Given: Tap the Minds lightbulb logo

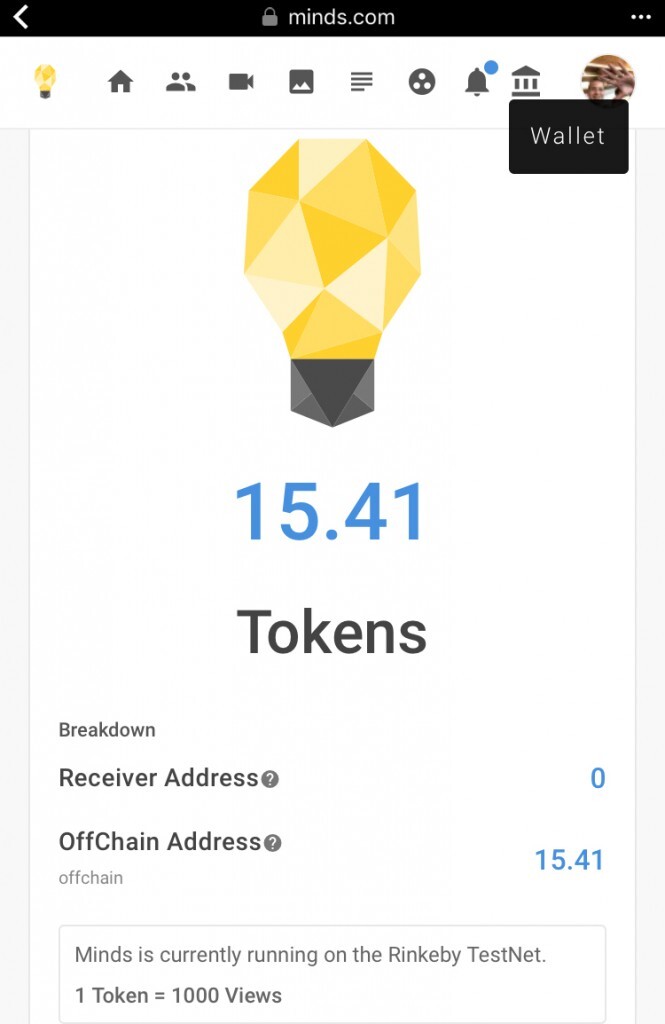Looking at the screenshot, I should pyautogui.click(x=45, y=82).
